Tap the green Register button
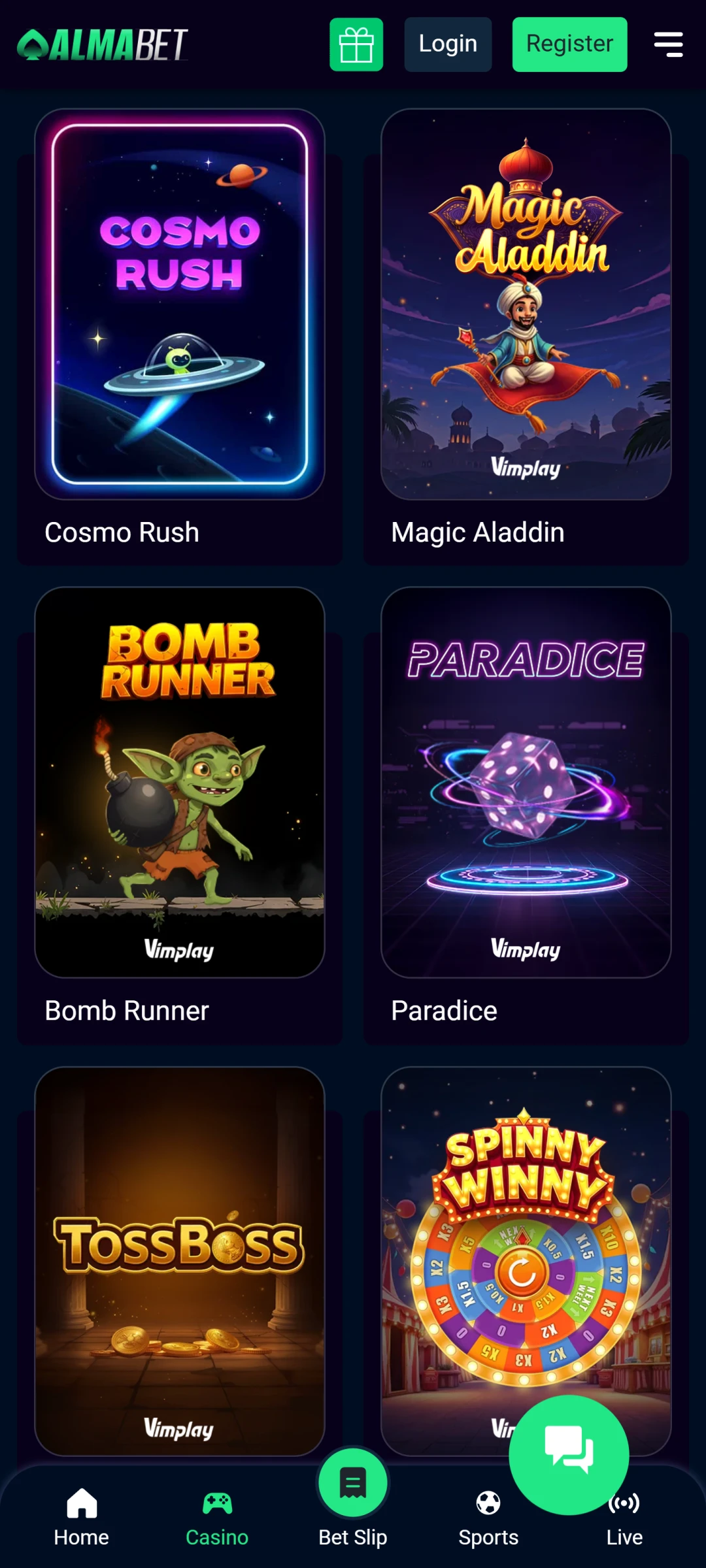Viewport: 706px width, 1568px height. pos(569,44)
